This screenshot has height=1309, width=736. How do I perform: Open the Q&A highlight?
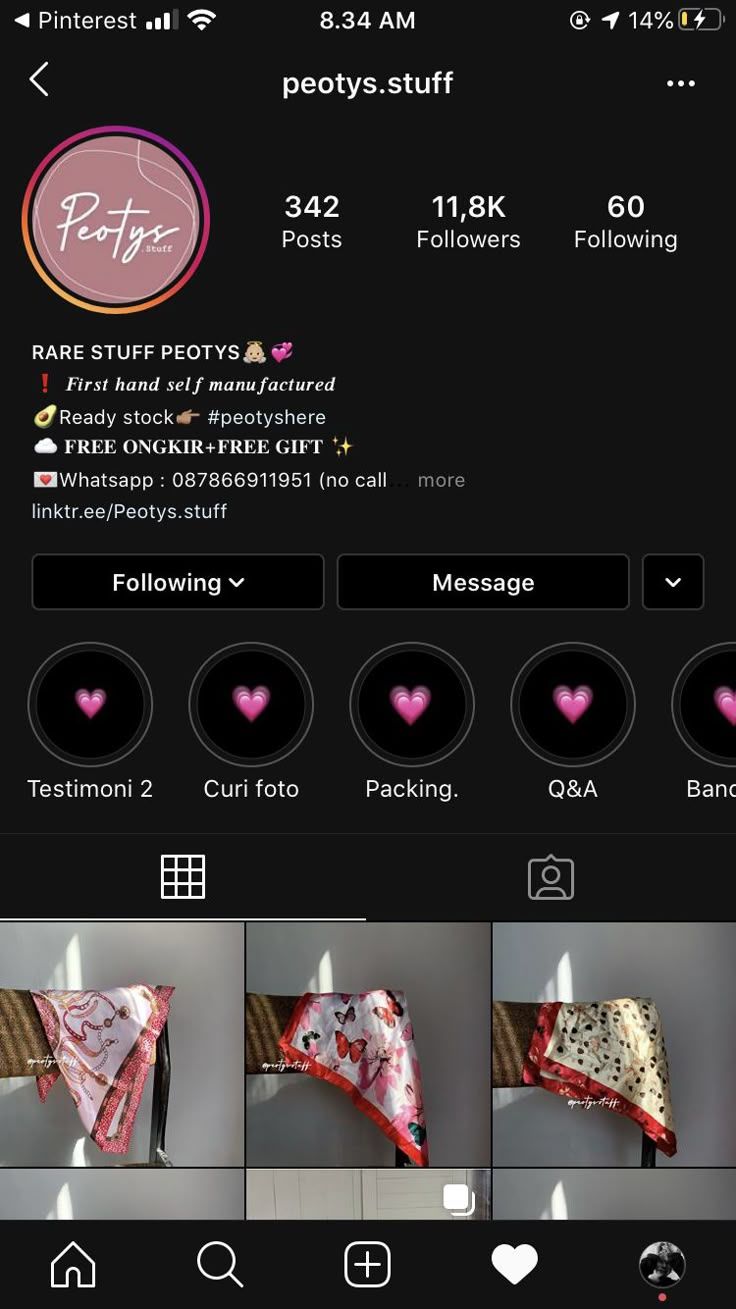pos(572,705)
